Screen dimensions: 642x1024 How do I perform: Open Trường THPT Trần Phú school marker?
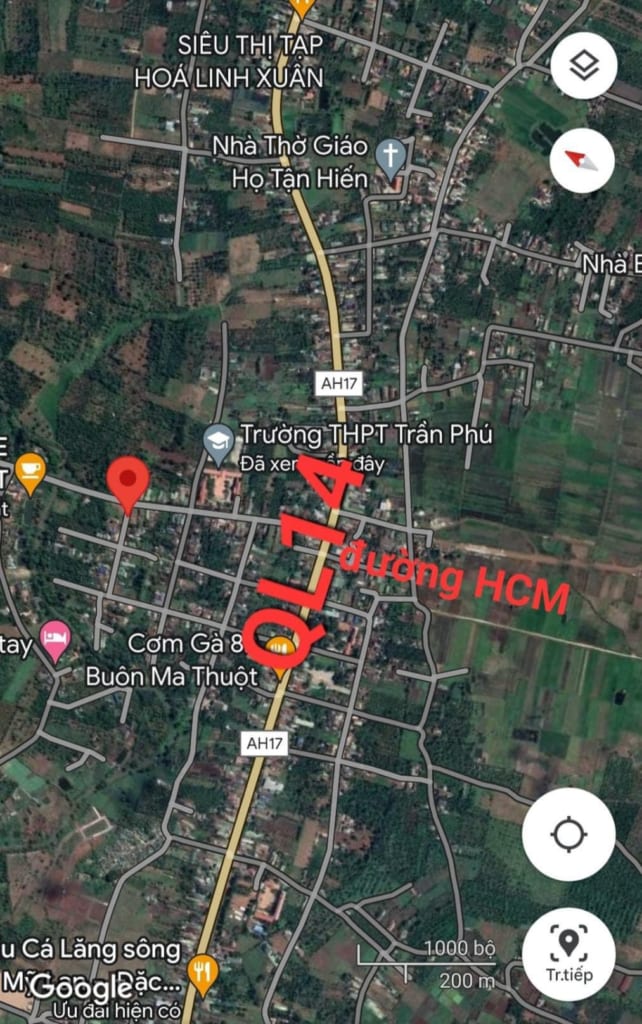[x=218, y=441]
